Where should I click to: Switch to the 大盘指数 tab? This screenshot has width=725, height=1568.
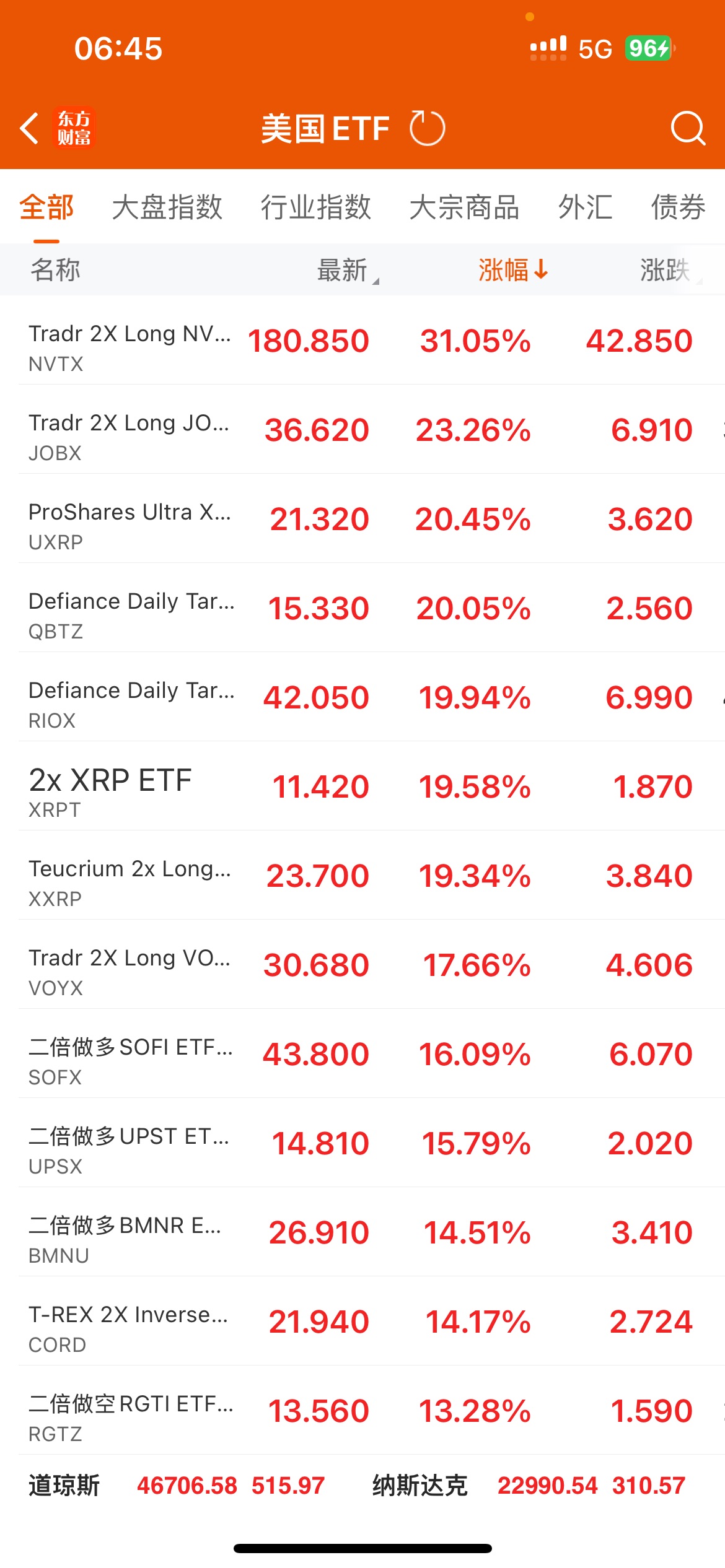pyautogui.click(x=167, y=207)
